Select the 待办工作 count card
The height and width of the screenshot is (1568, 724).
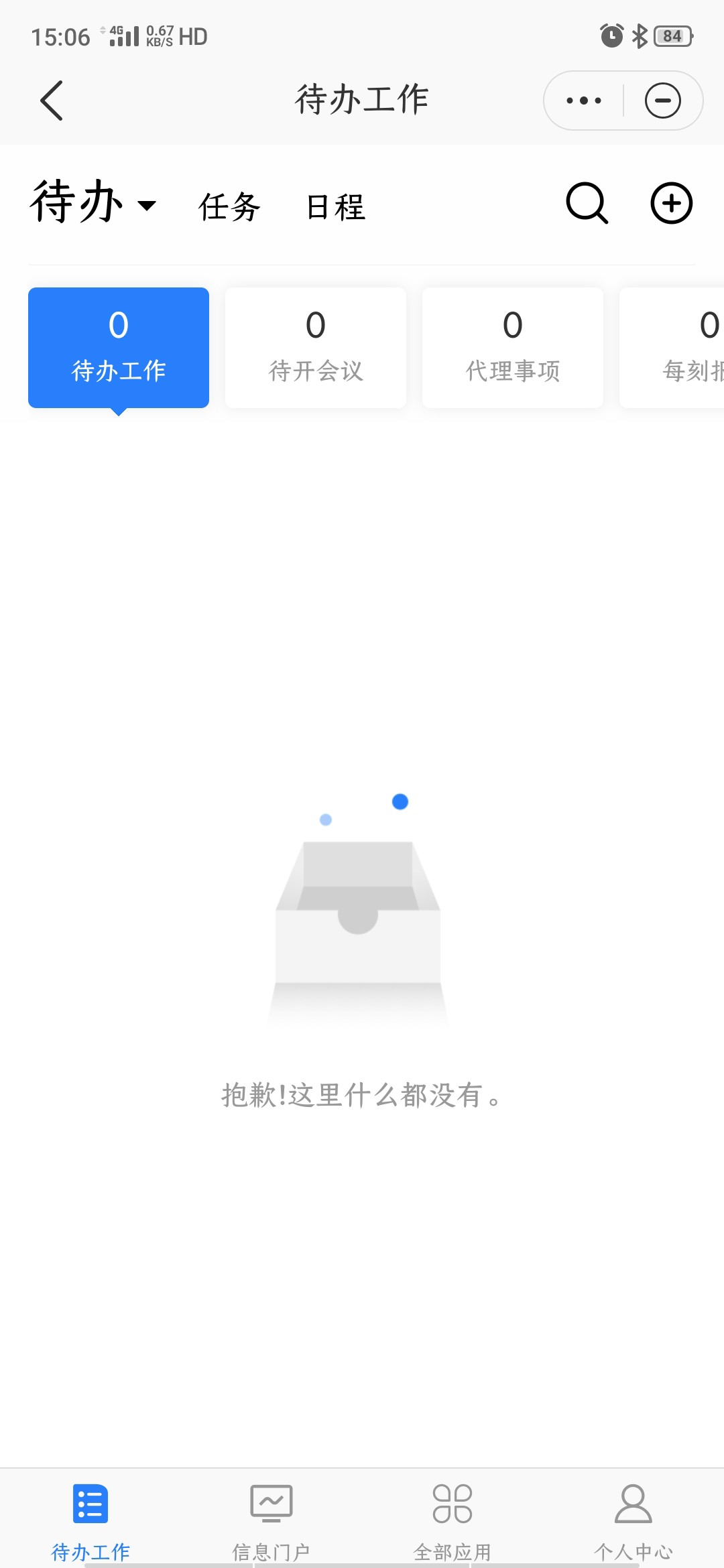click(x=119, y=348)
